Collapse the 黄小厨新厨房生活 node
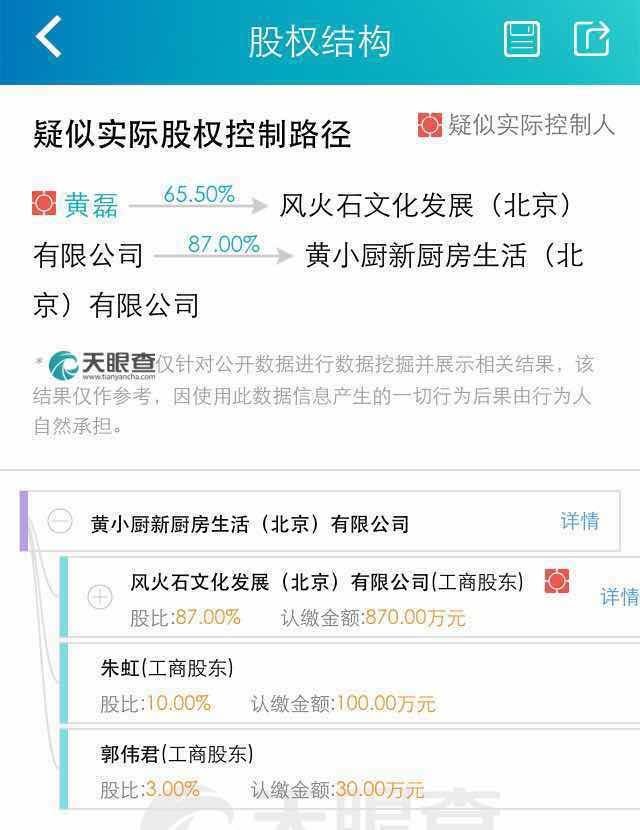 (60, 521)
